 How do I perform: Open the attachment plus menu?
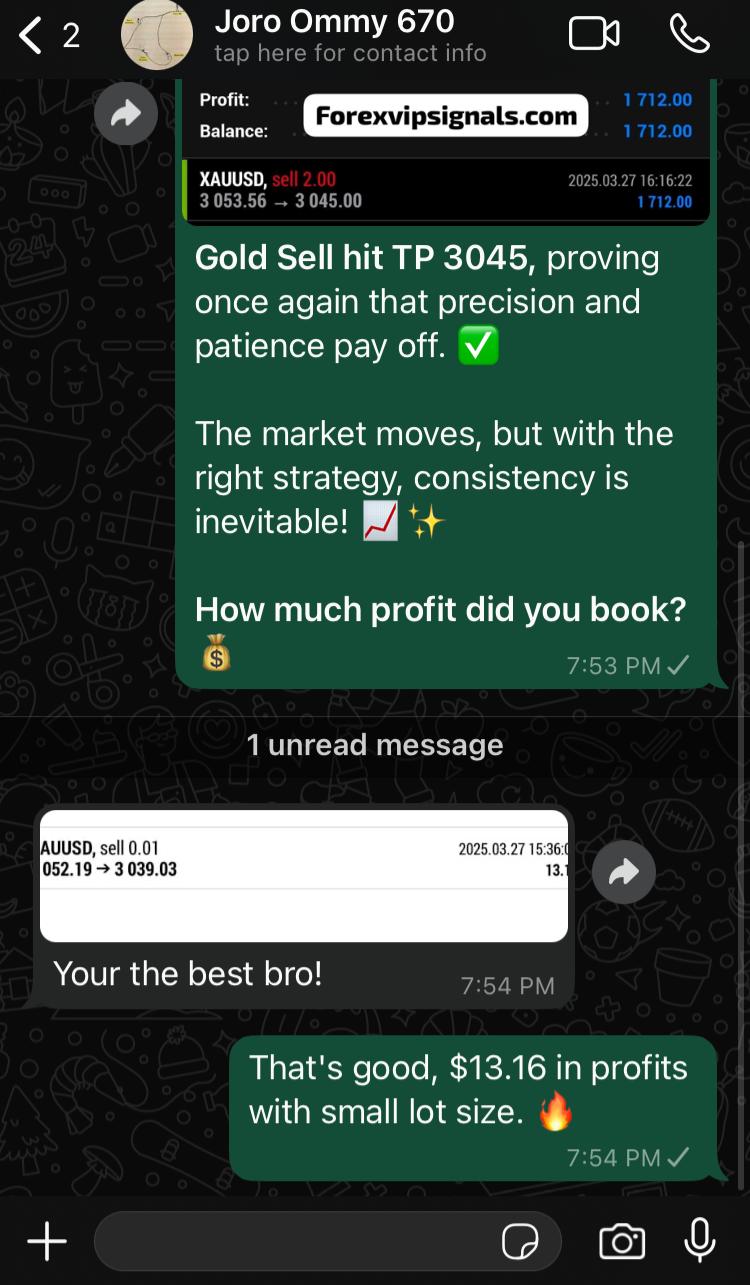coord(46,1242)
